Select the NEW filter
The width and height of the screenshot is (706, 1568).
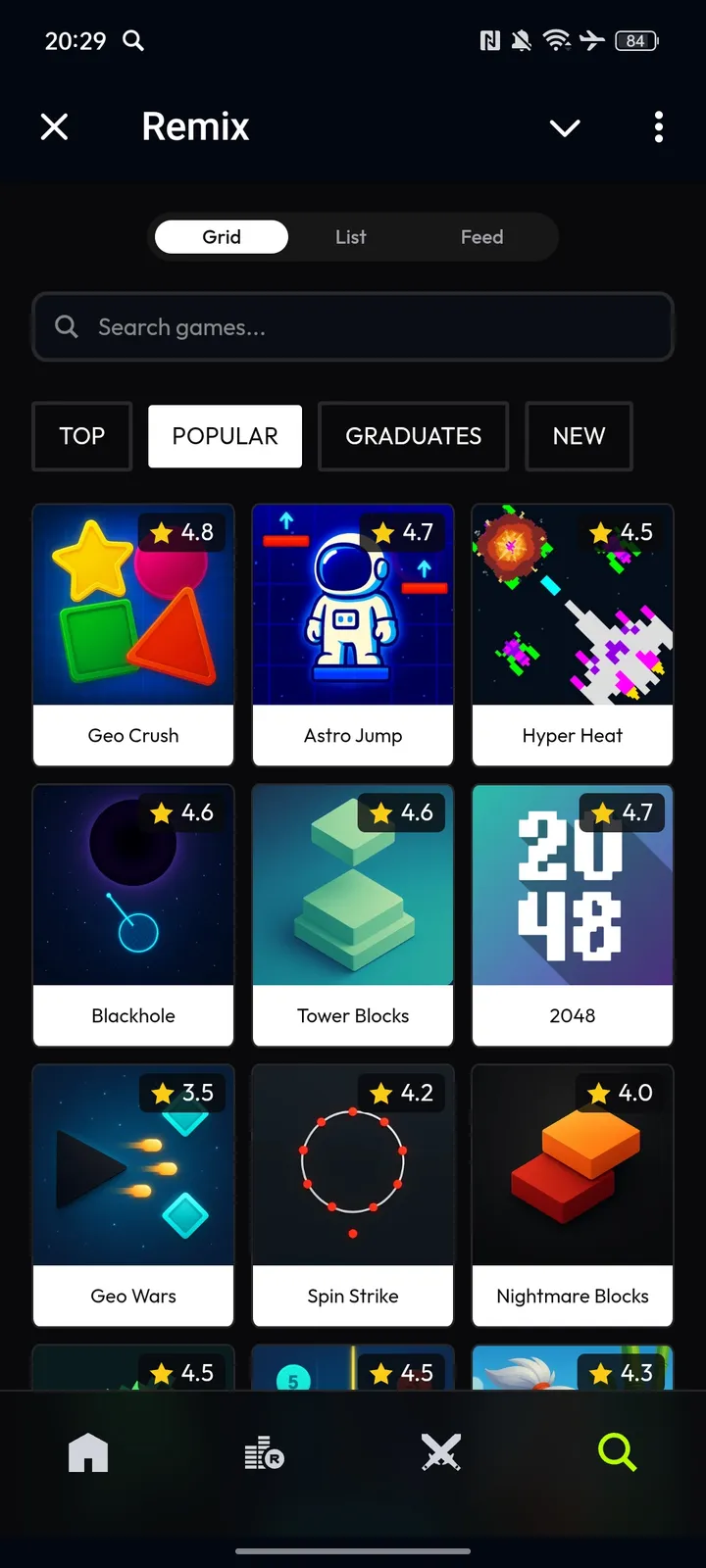pos(579,436)
